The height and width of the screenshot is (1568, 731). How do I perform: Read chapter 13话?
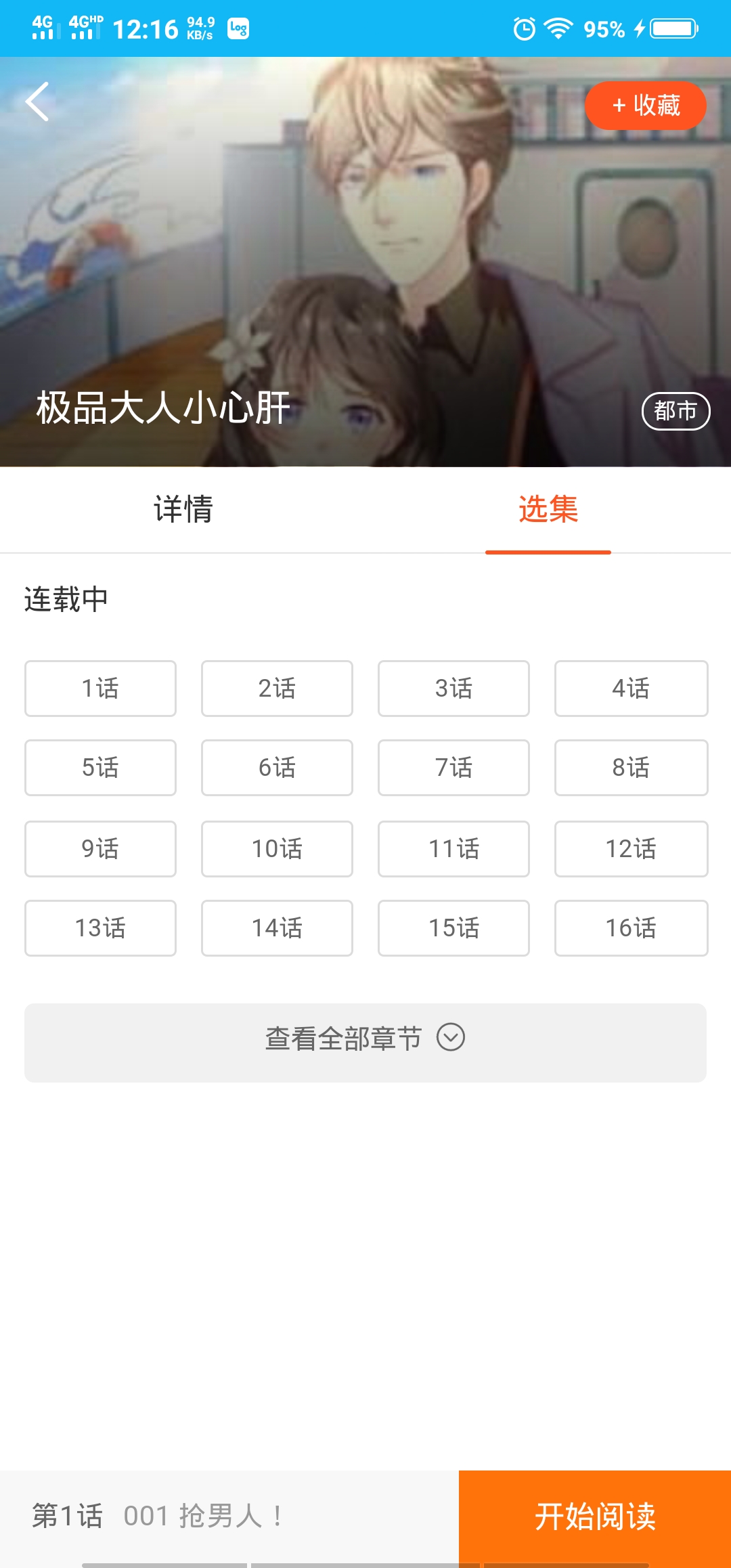pos(100,928)
